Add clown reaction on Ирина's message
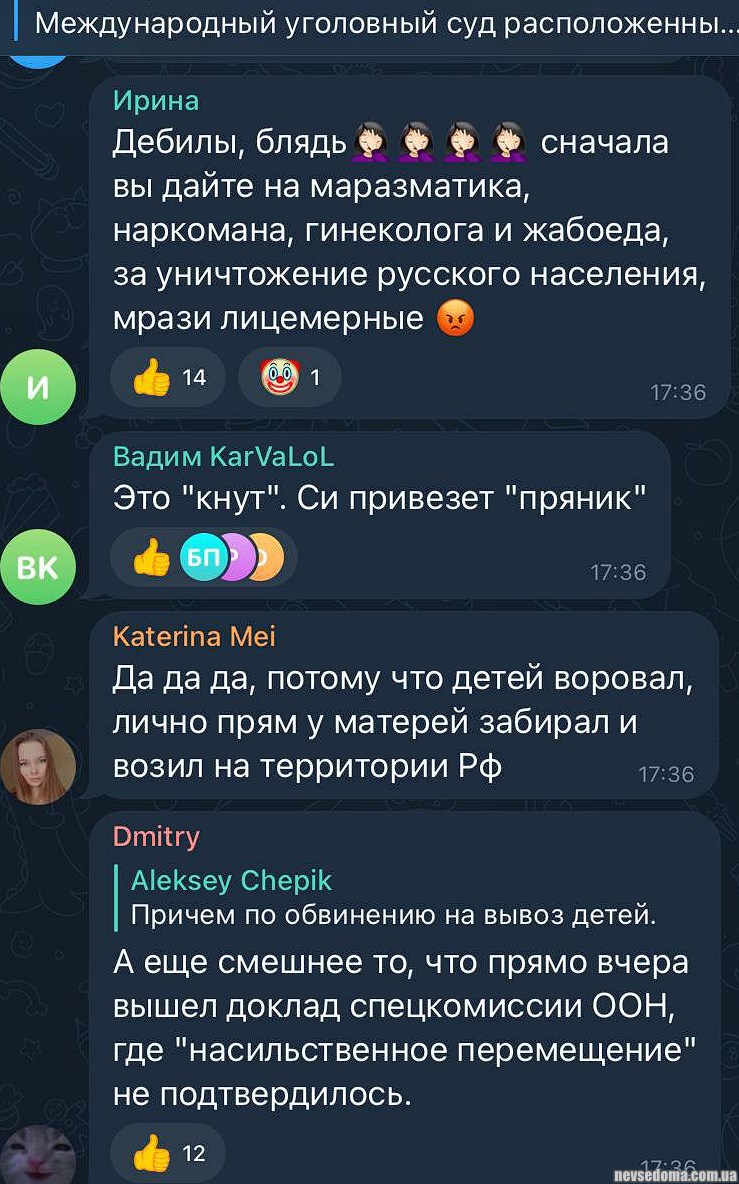The height and width of the screenshot is (1184, 739). click(290, 377)
